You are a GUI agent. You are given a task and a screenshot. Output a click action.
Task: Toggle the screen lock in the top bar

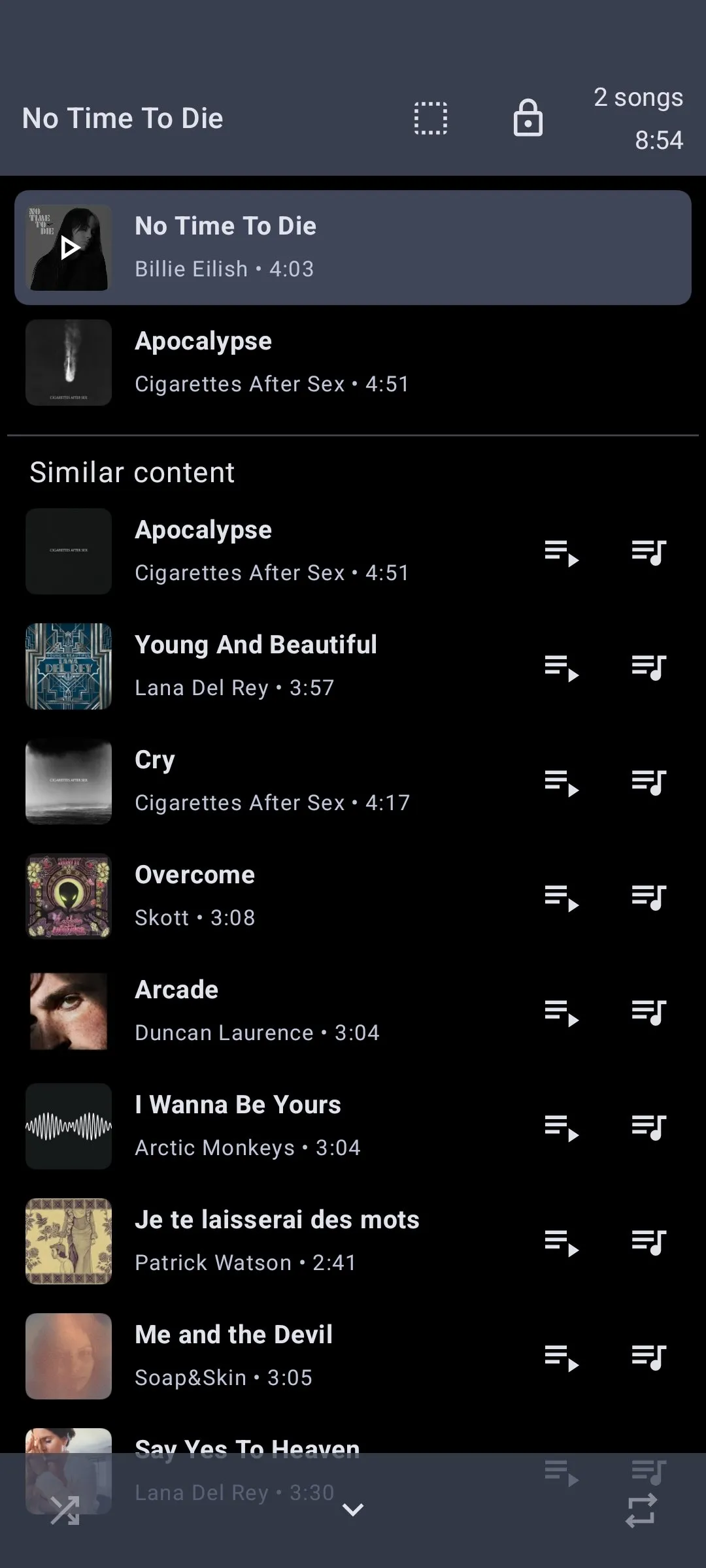528,118
